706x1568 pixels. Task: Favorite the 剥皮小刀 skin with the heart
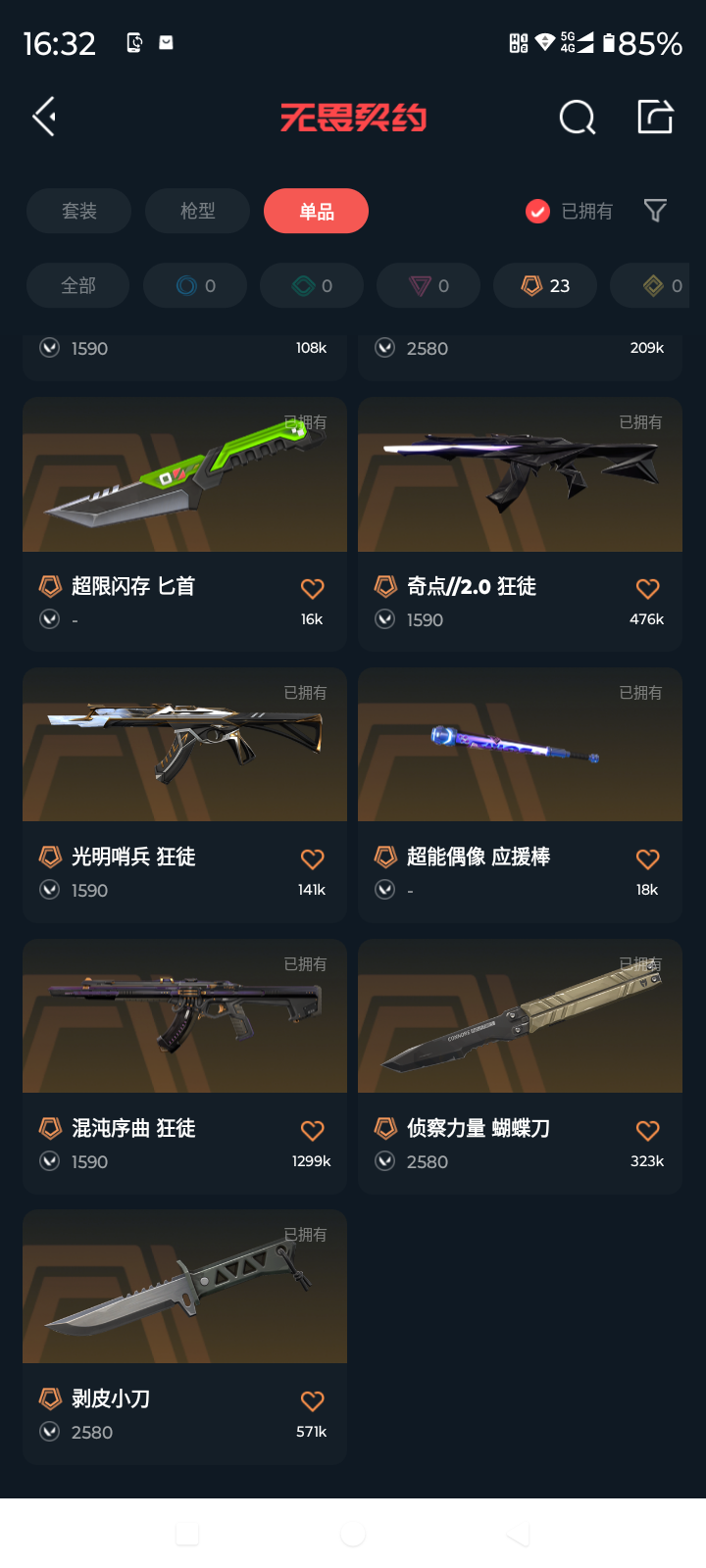tap(312, 1401)
